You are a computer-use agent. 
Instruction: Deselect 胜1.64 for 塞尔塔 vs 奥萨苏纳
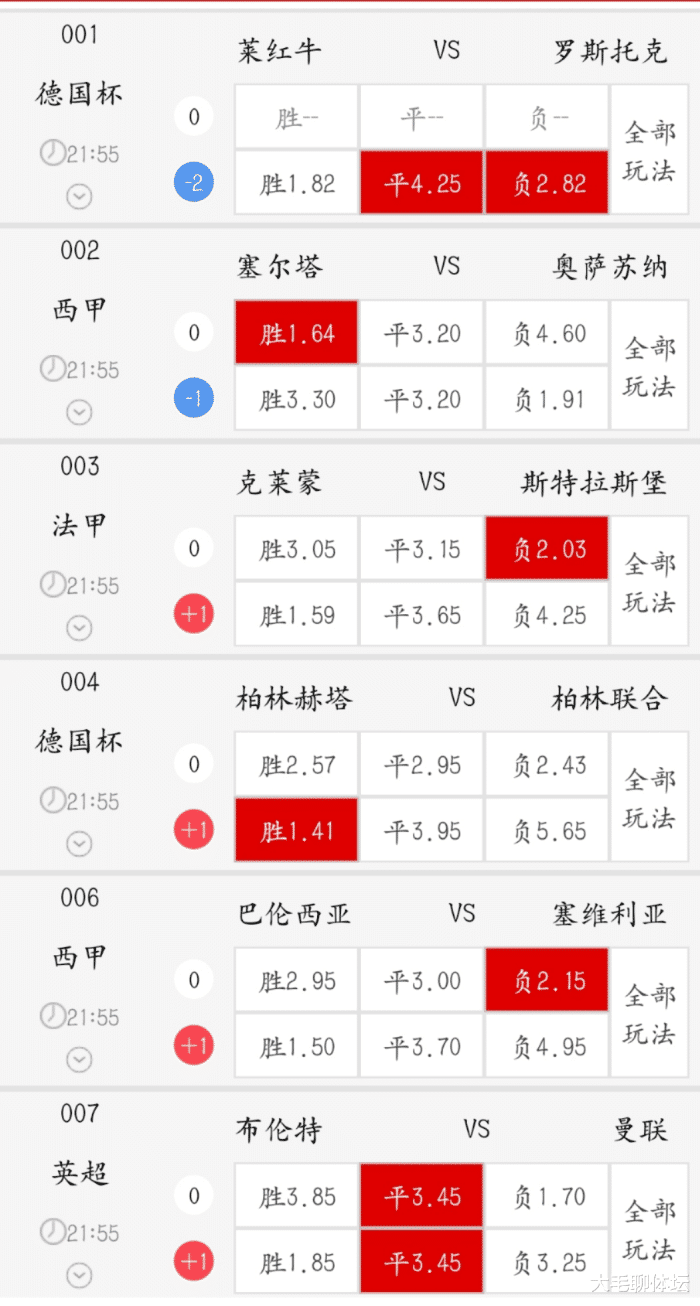[x=296, y=333]
